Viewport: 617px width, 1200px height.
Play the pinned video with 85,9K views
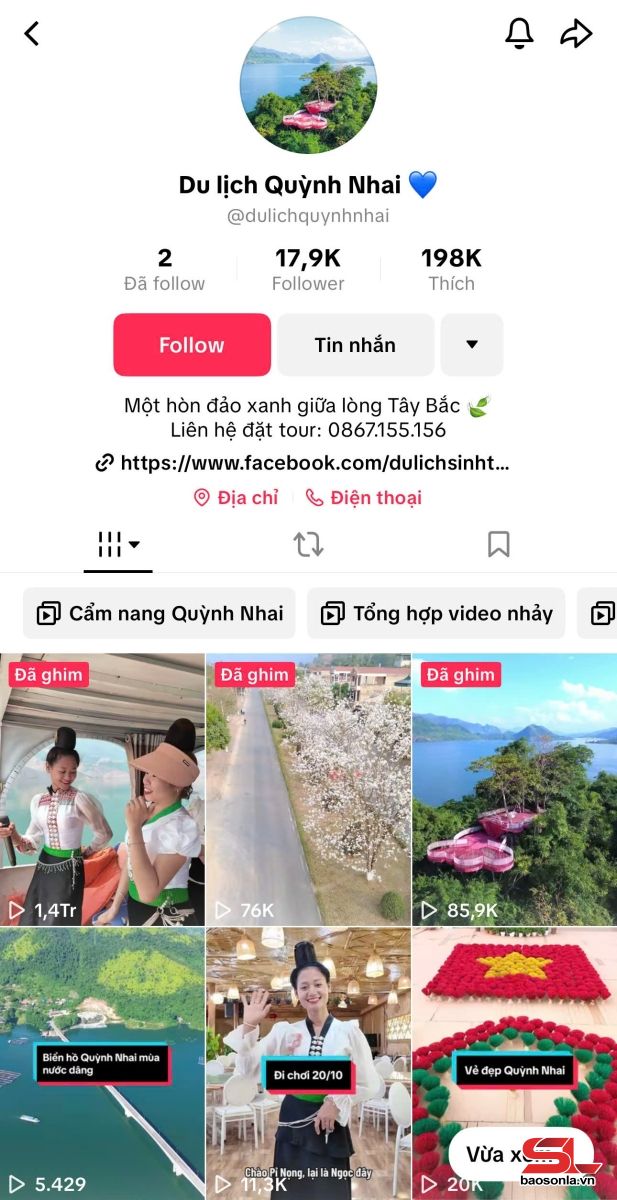(x=514, y=790)
